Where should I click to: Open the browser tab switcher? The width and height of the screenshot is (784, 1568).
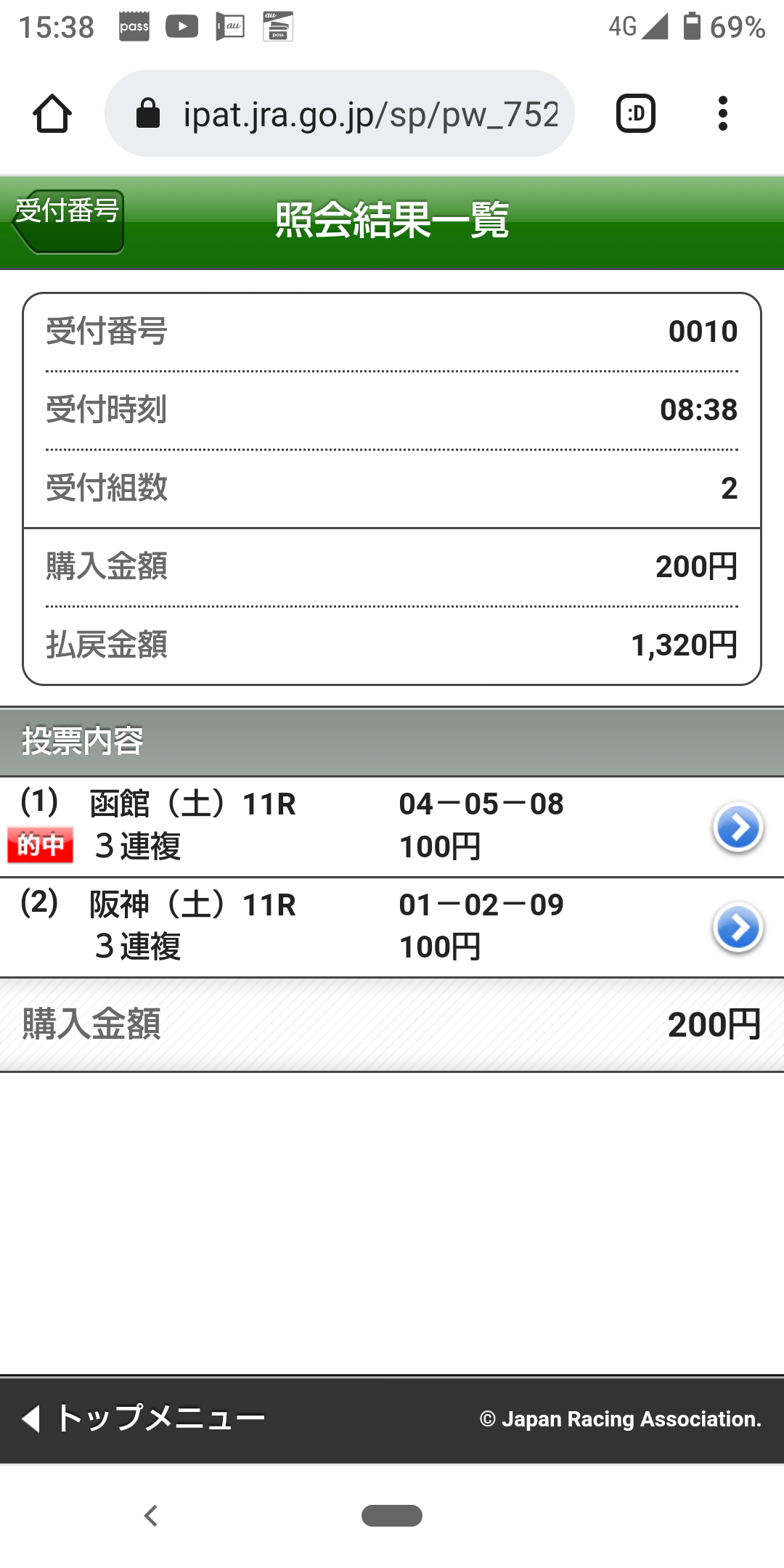[x=636, y=114]
